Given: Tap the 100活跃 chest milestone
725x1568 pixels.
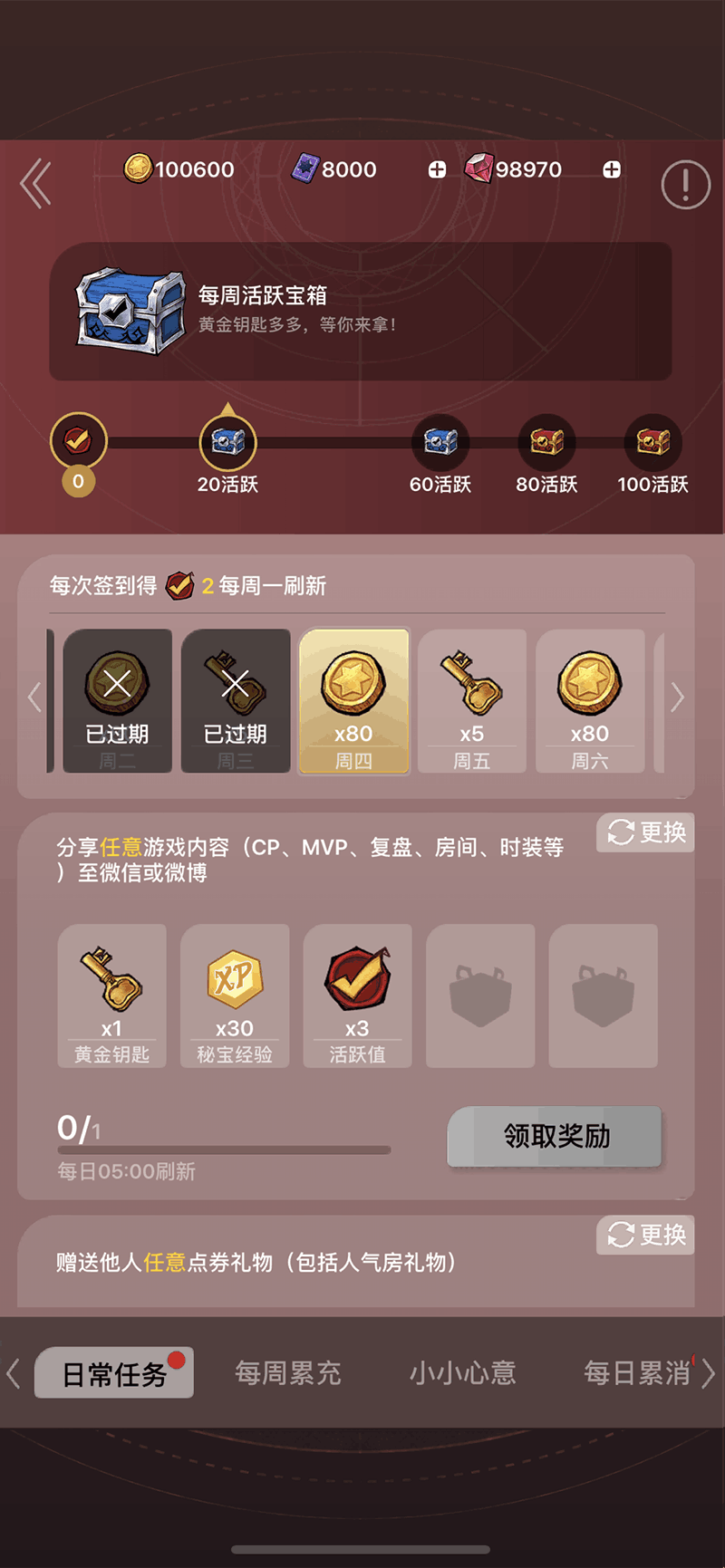Looking at the screenshot, I should 652,443.
